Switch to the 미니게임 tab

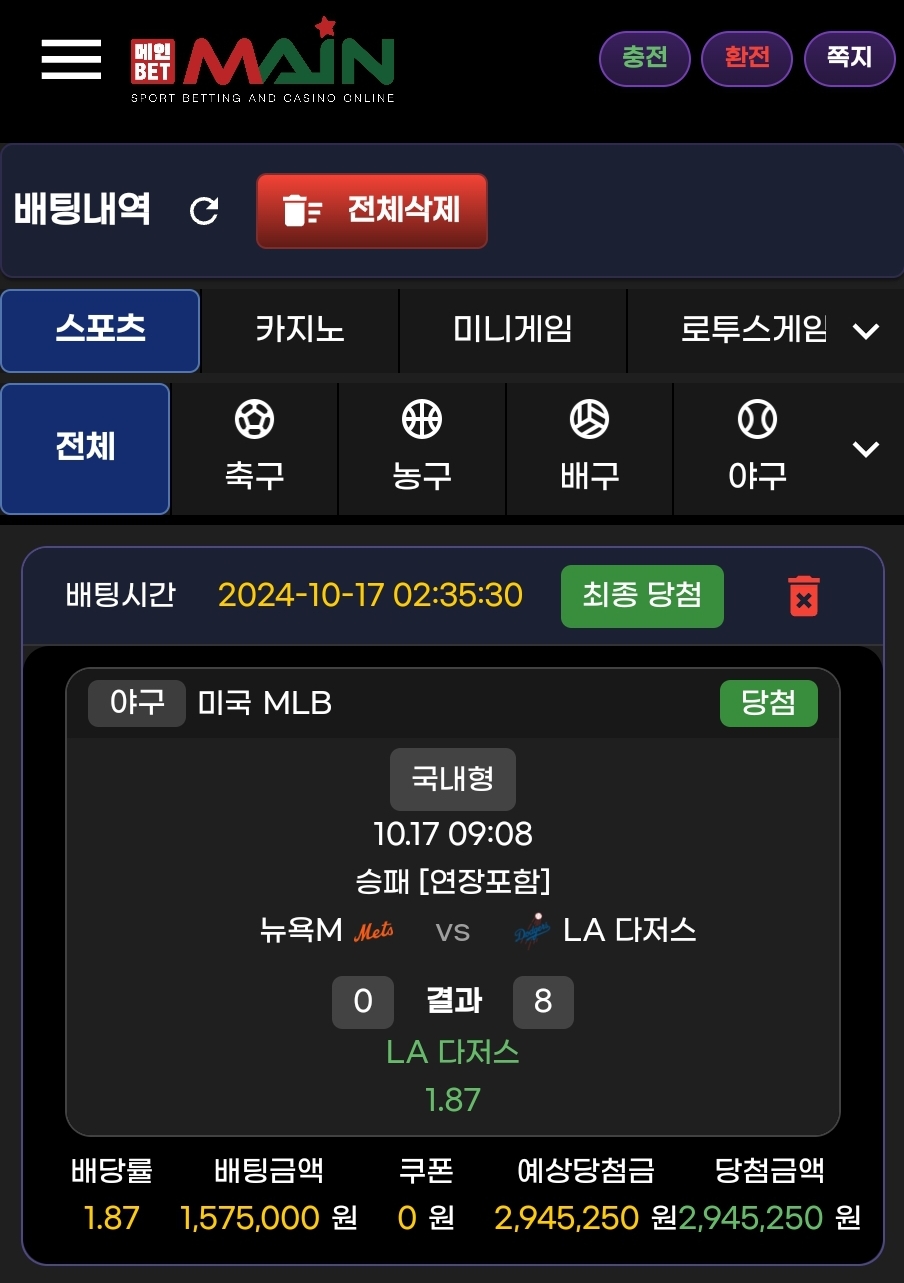click(x=512, y=330)
